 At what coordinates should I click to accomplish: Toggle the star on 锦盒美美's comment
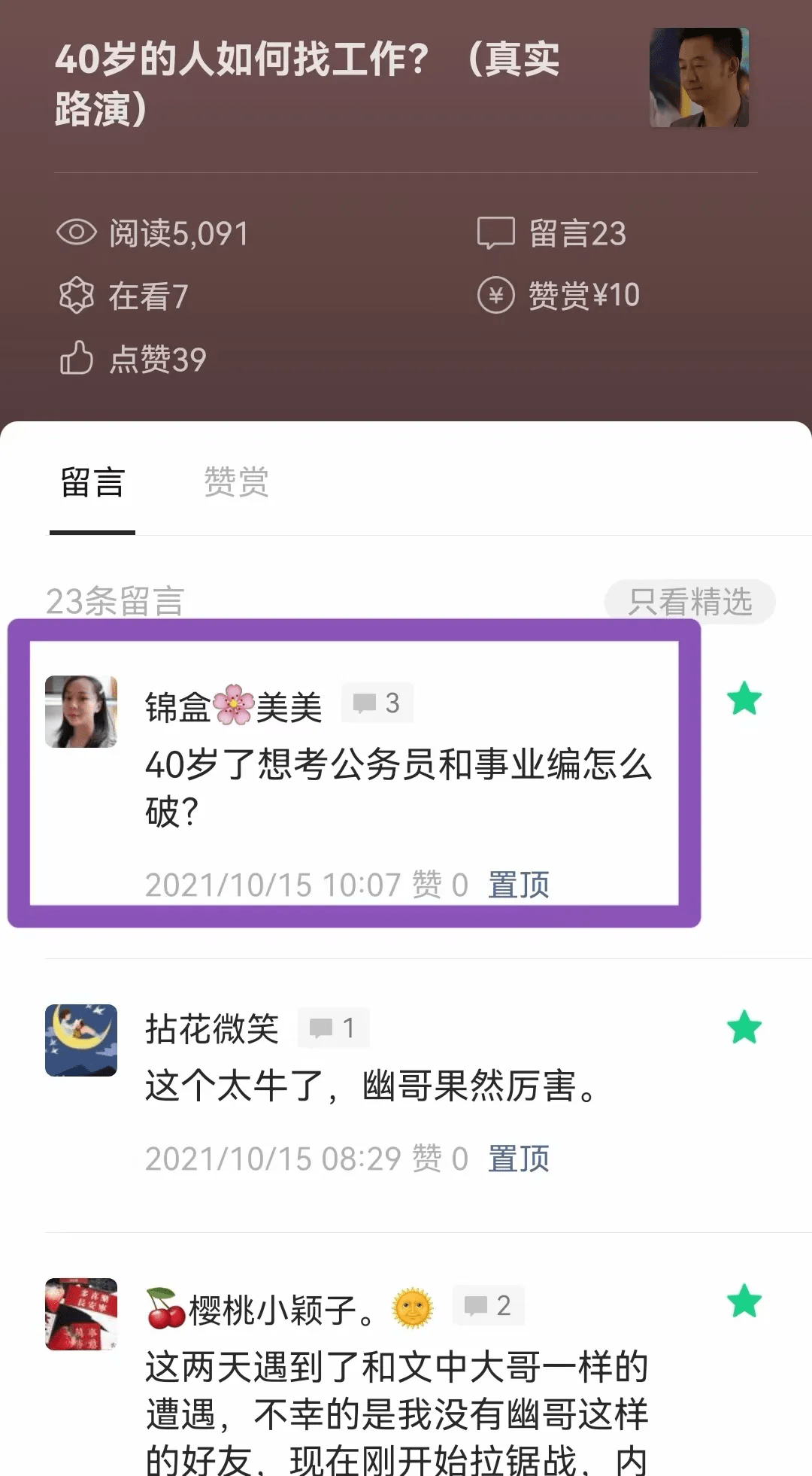point(744,699)
